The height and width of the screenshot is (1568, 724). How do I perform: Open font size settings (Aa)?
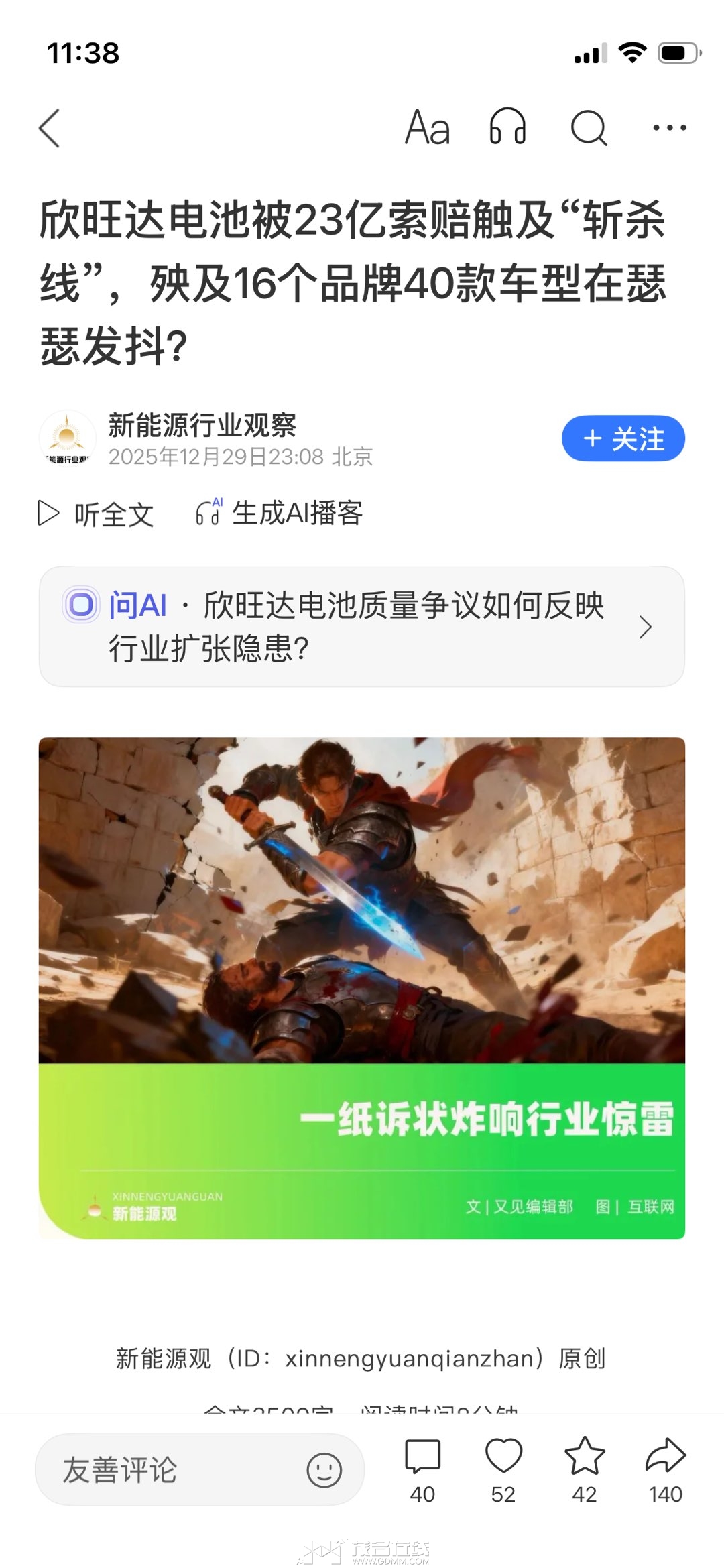(428, 127)
